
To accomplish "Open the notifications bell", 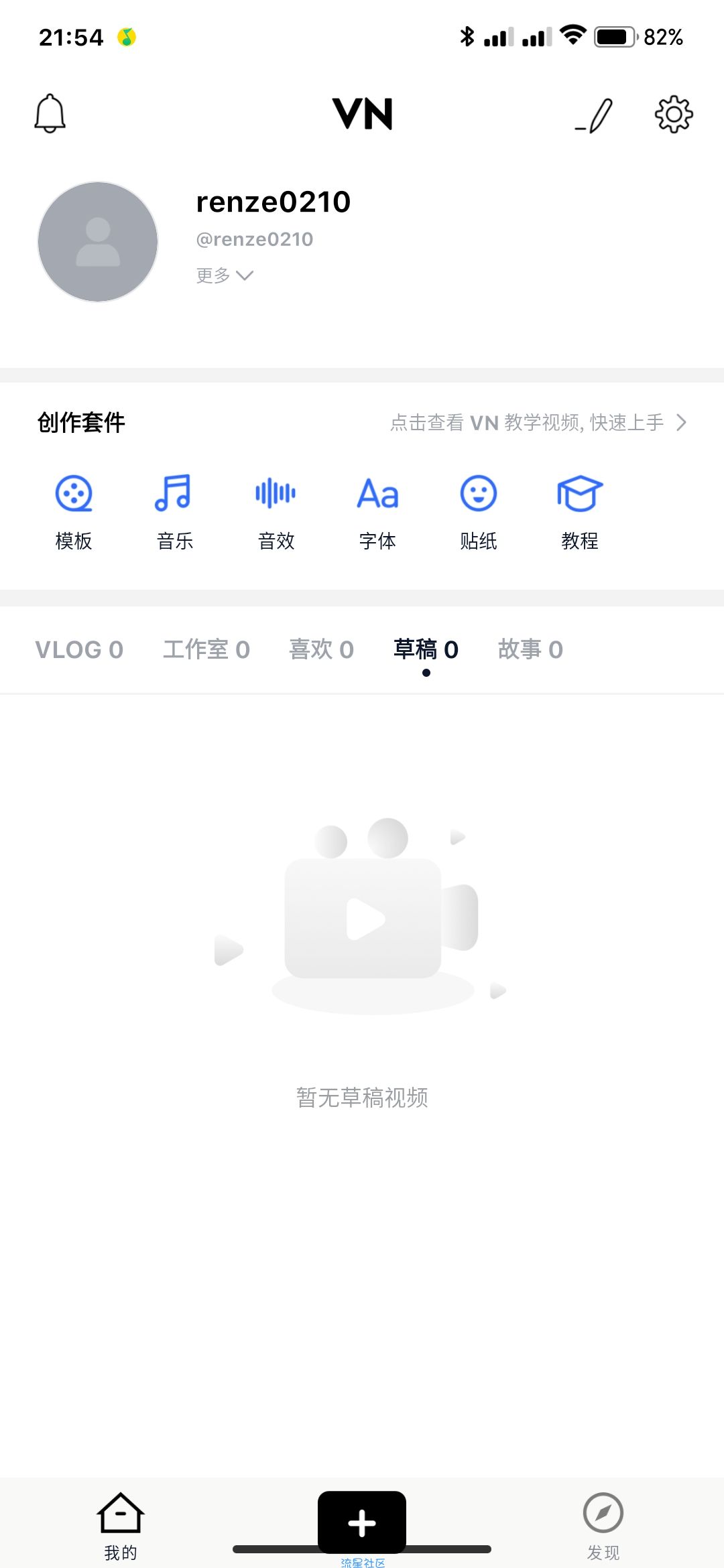I will point(50,113).
